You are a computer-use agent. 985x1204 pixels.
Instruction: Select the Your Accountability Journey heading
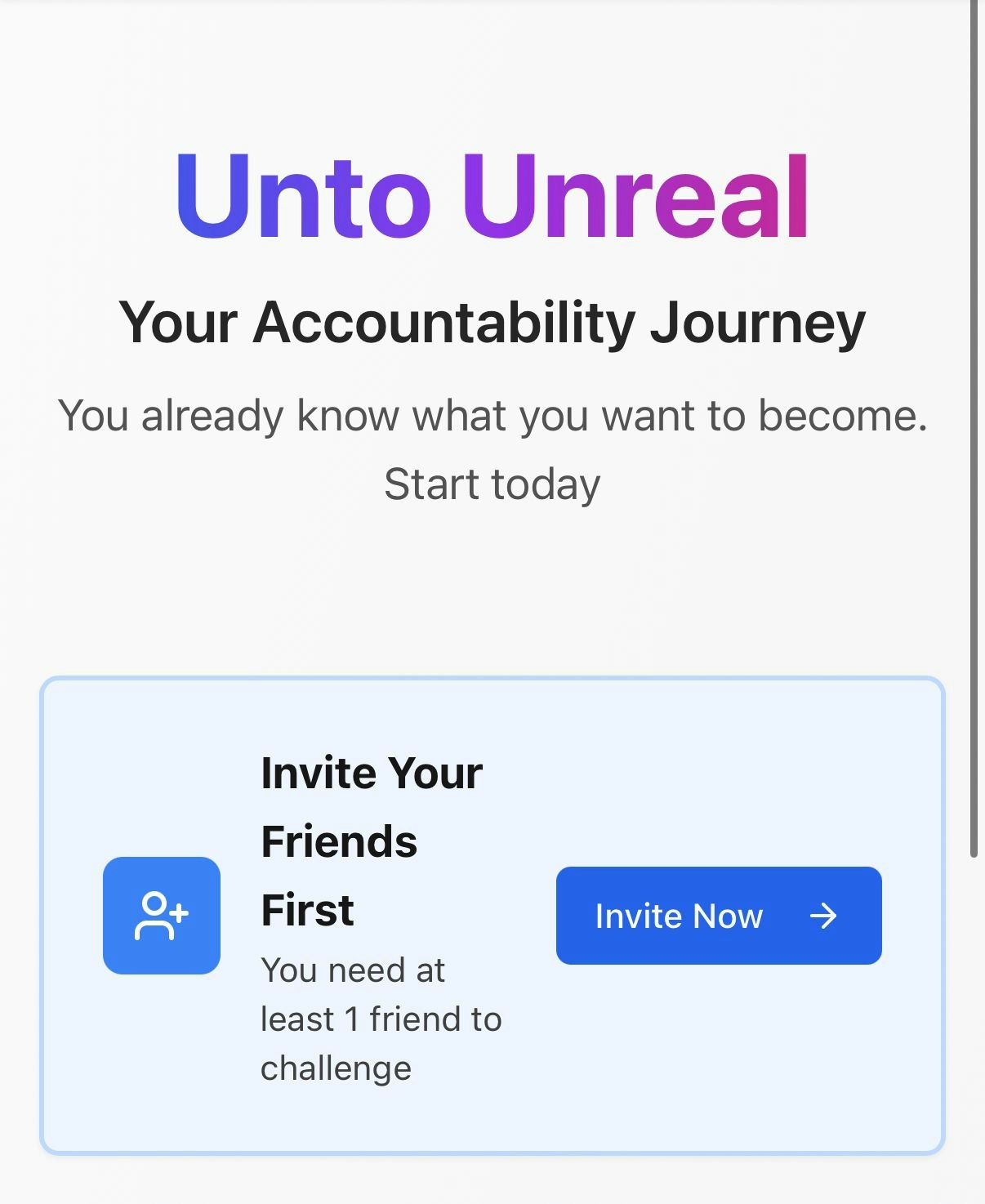pos(492,322)
